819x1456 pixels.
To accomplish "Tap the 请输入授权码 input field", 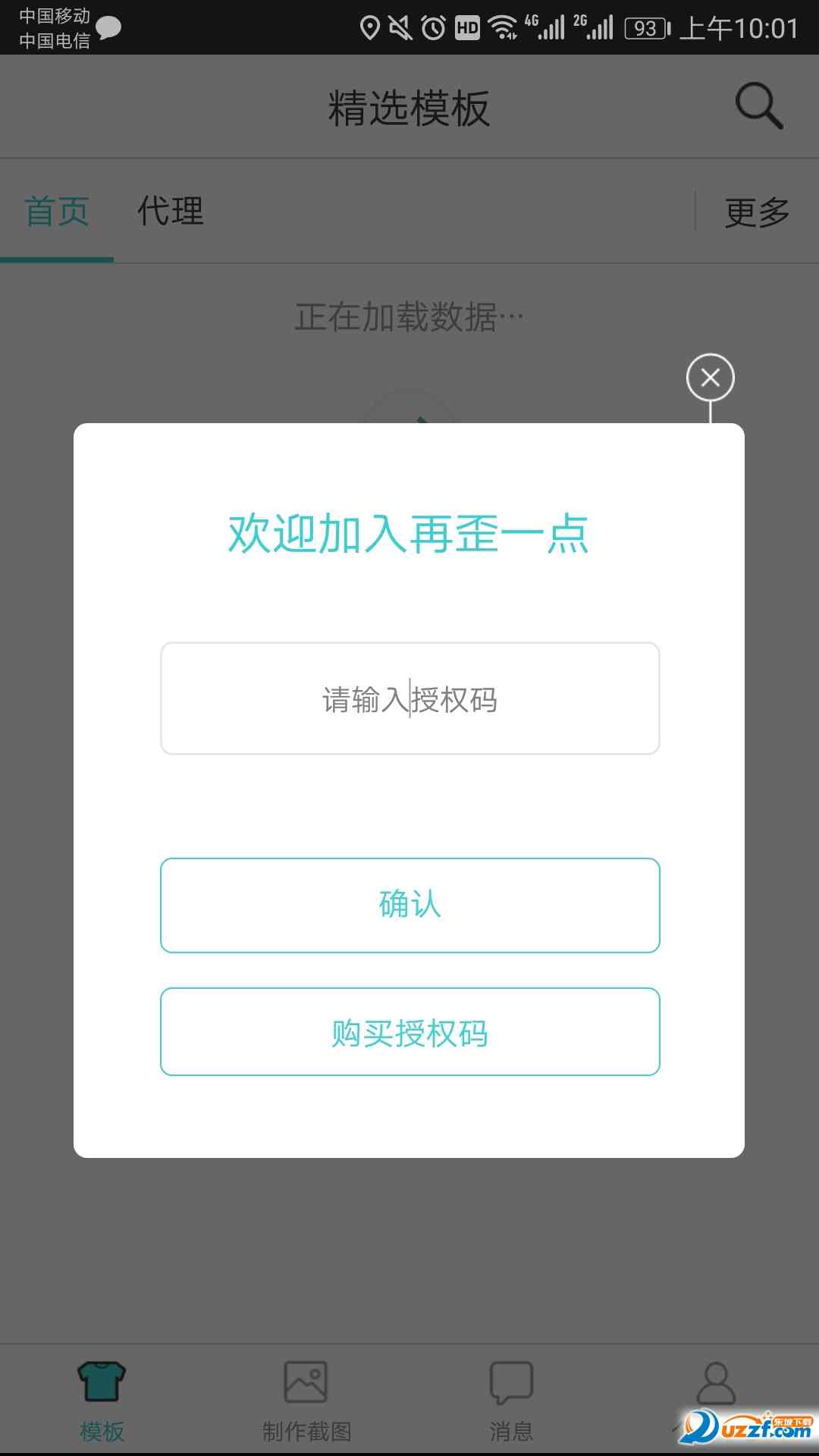I will coord(409,698).
